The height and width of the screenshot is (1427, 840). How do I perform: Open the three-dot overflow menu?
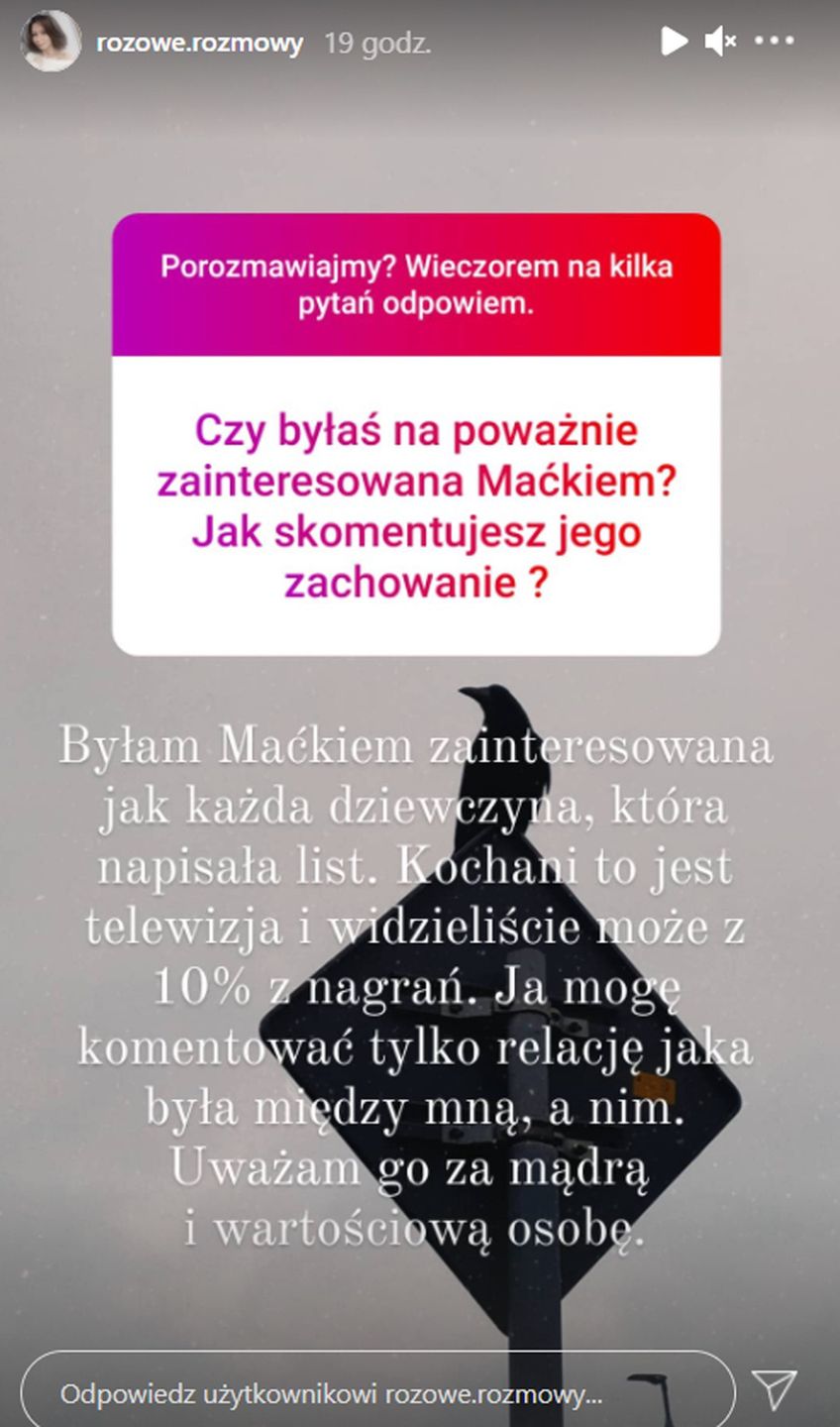pyautogui.click(x=774, y=42)
